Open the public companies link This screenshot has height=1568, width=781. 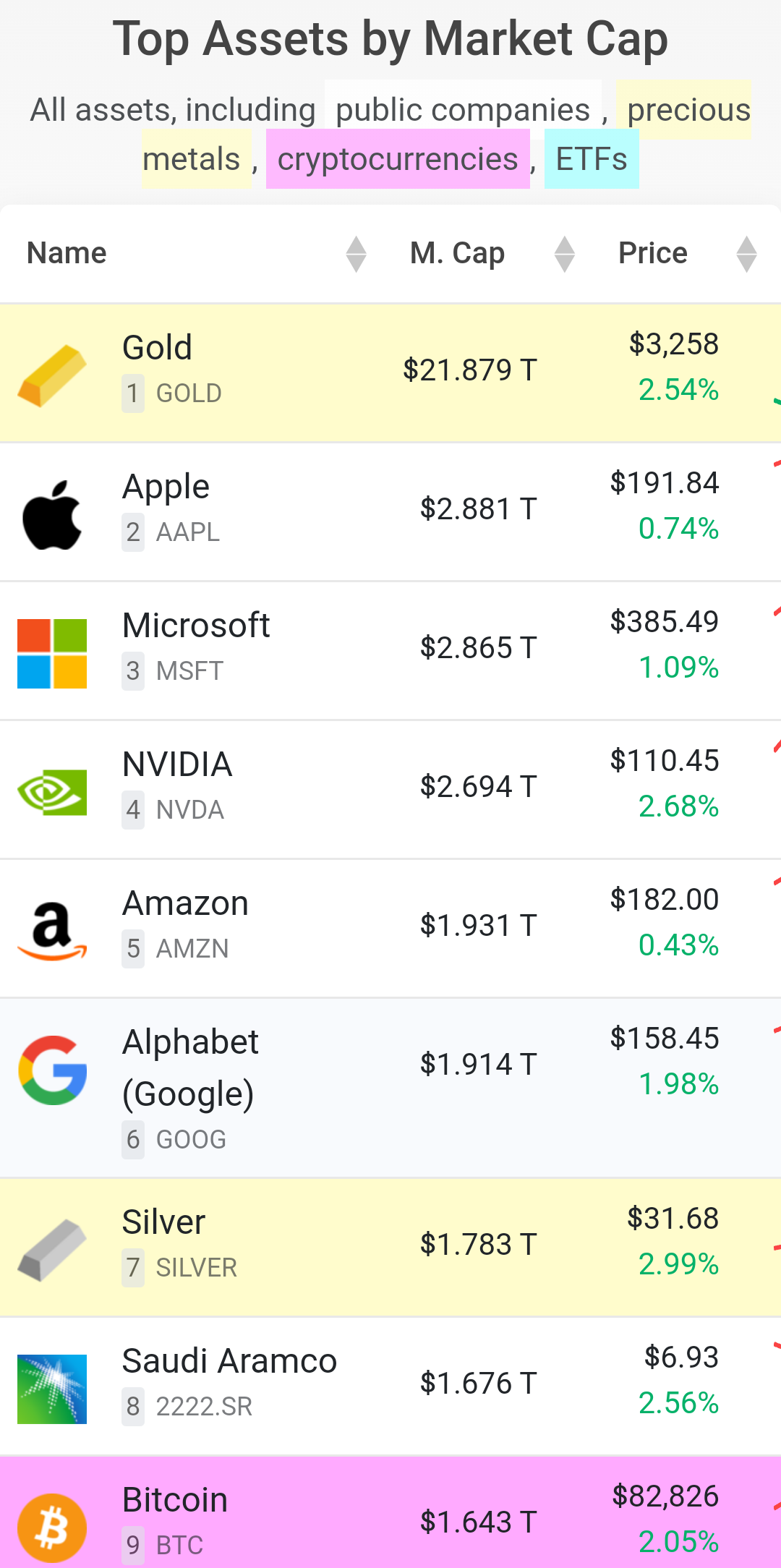pyautogui.click(x=463, y=110)
